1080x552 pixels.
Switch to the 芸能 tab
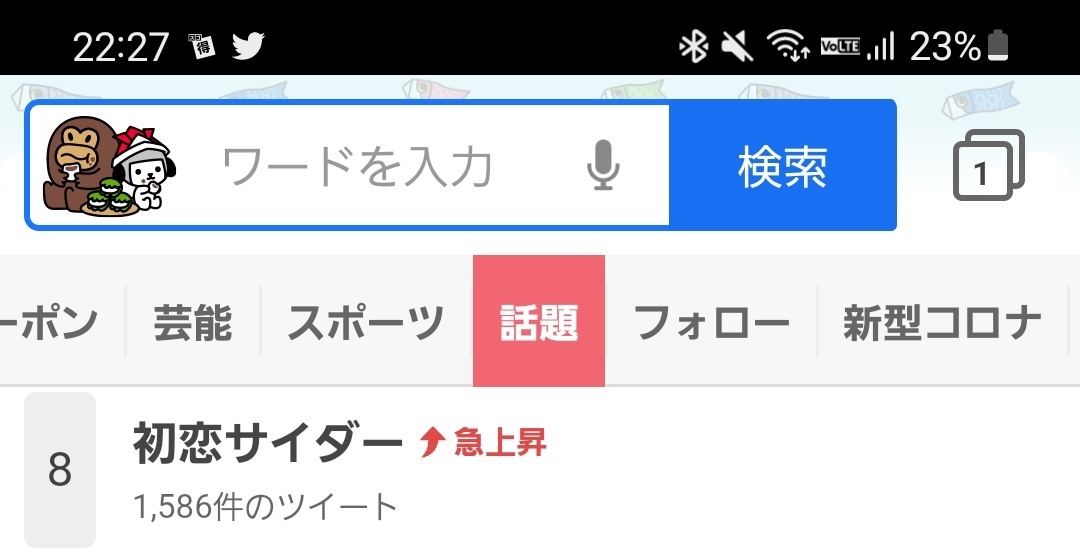193,323
